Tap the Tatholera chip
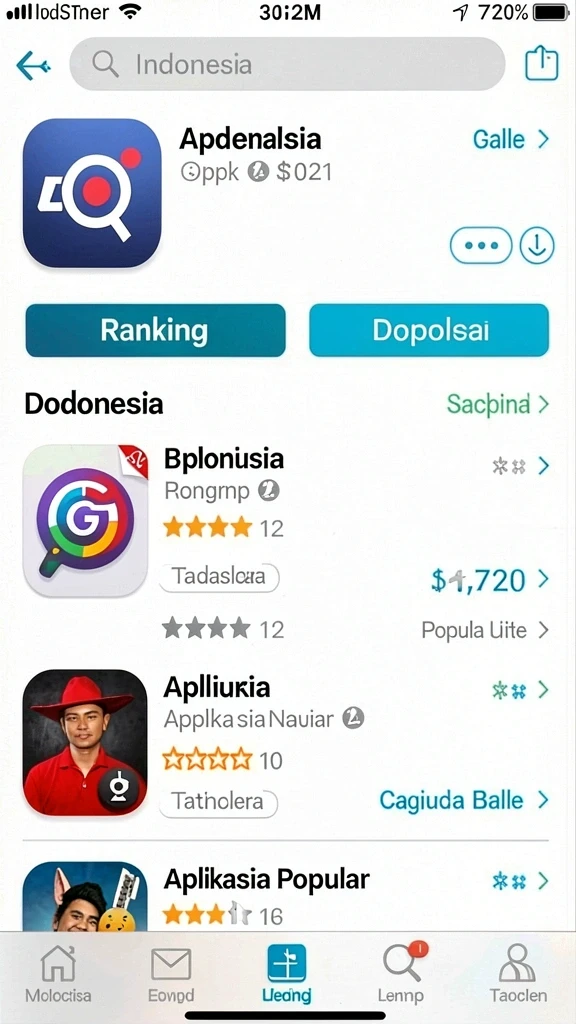 (218, 801)
